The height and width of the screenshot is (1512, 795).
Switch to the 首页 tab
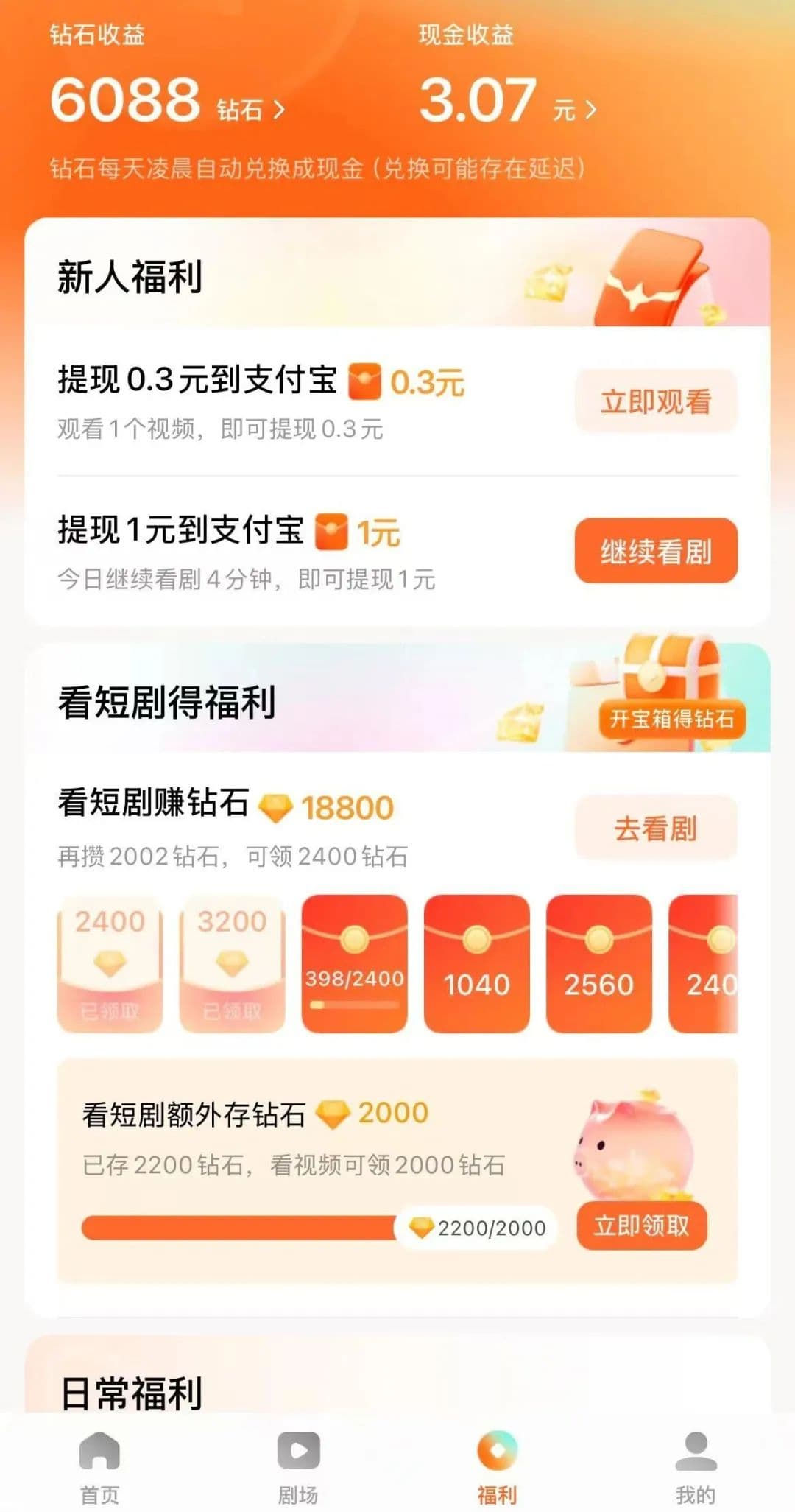click(99, 1466)
